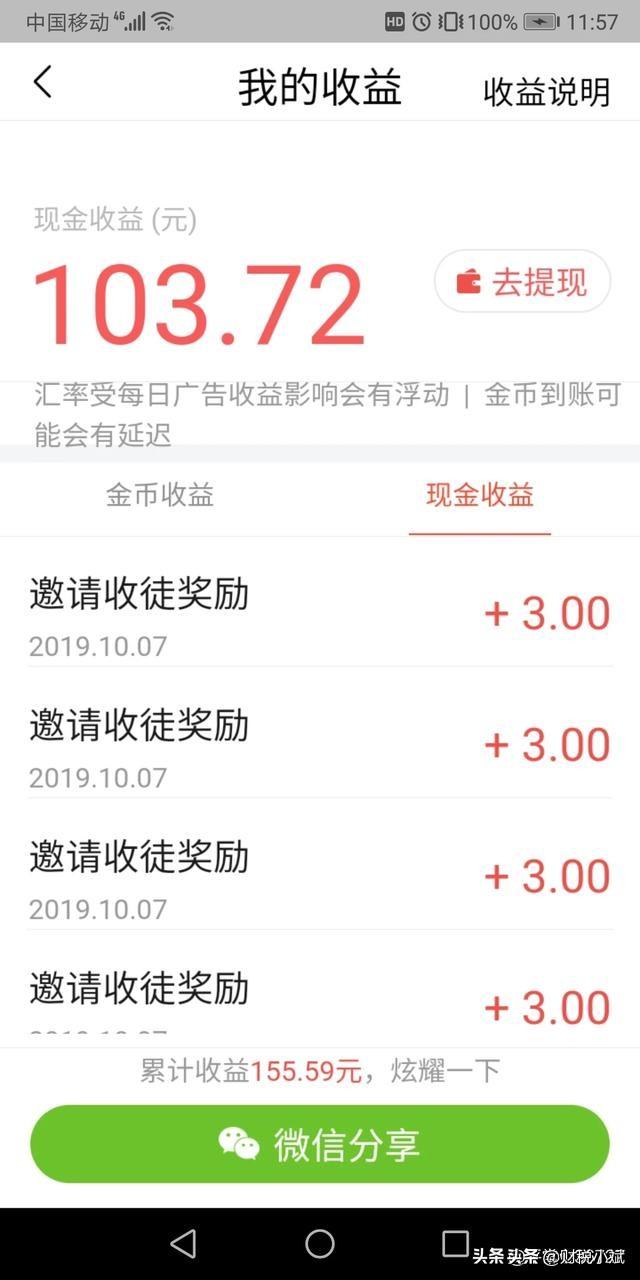Tap the 去提现 withdraw button

[522, 282]
